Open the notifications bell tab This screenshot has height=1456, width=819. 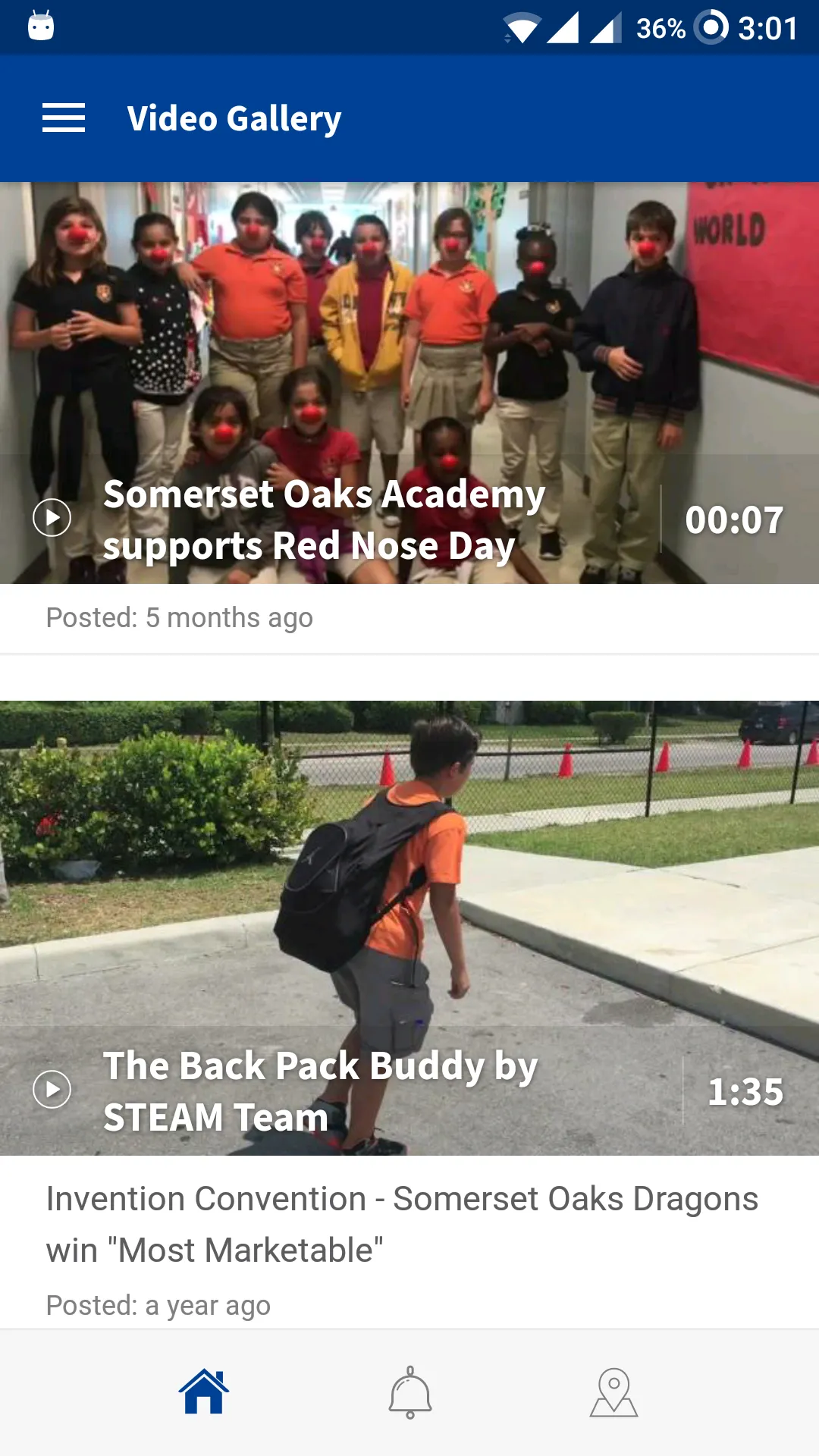[410, 1392]
